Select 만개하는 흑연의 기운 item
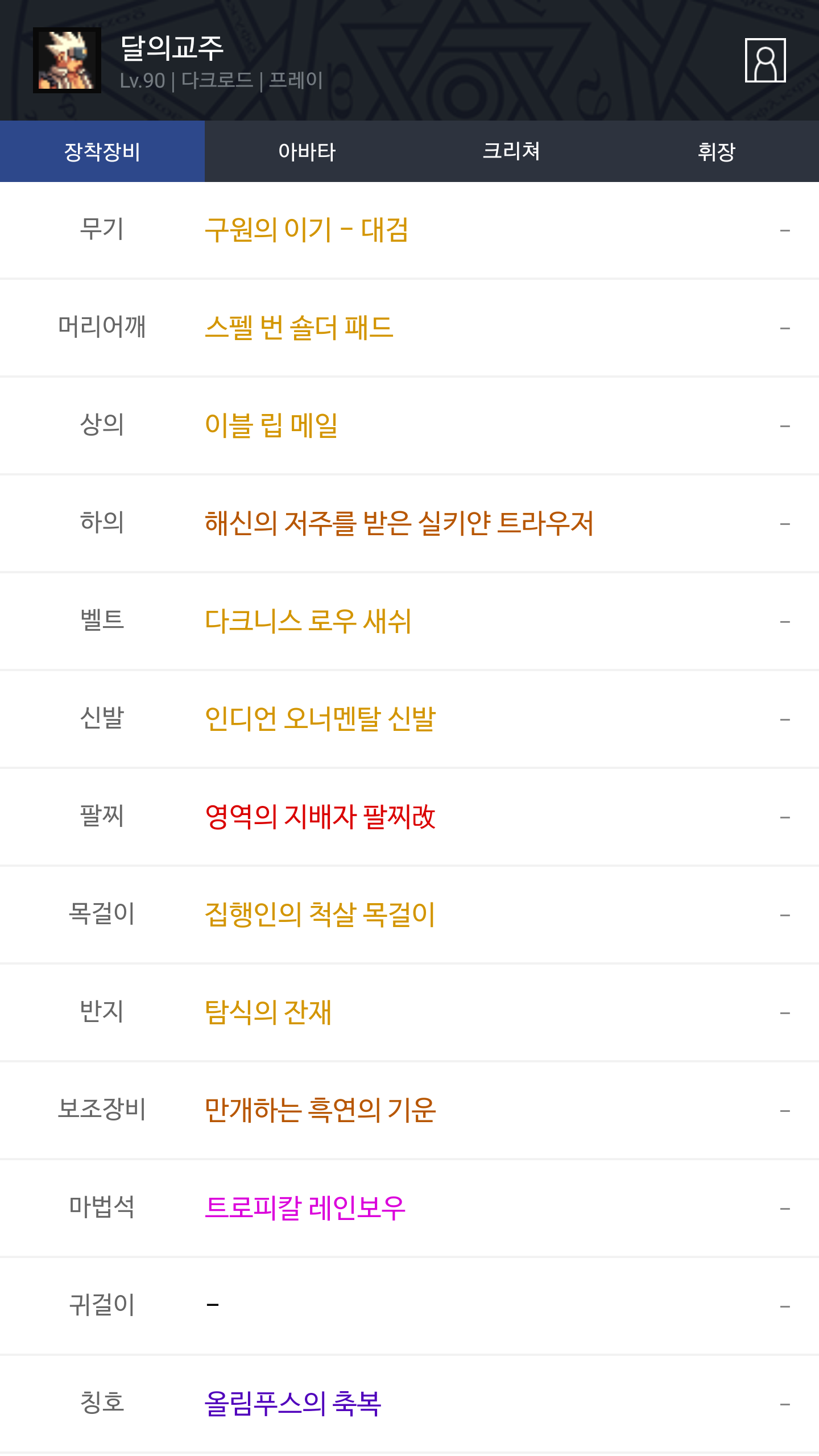The height and width of the screenshot is (1456, 819). [320, 1111]
